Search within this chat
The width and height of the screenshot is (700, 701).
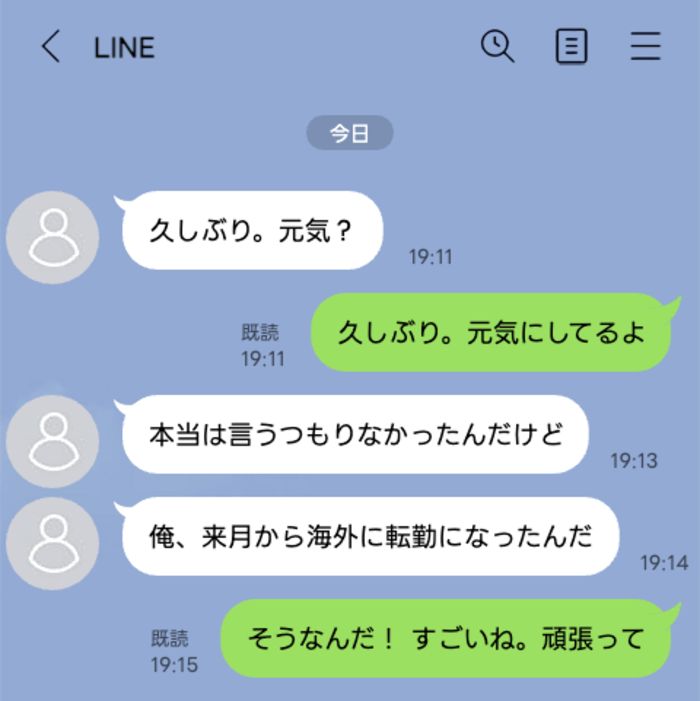click(497, 46)
